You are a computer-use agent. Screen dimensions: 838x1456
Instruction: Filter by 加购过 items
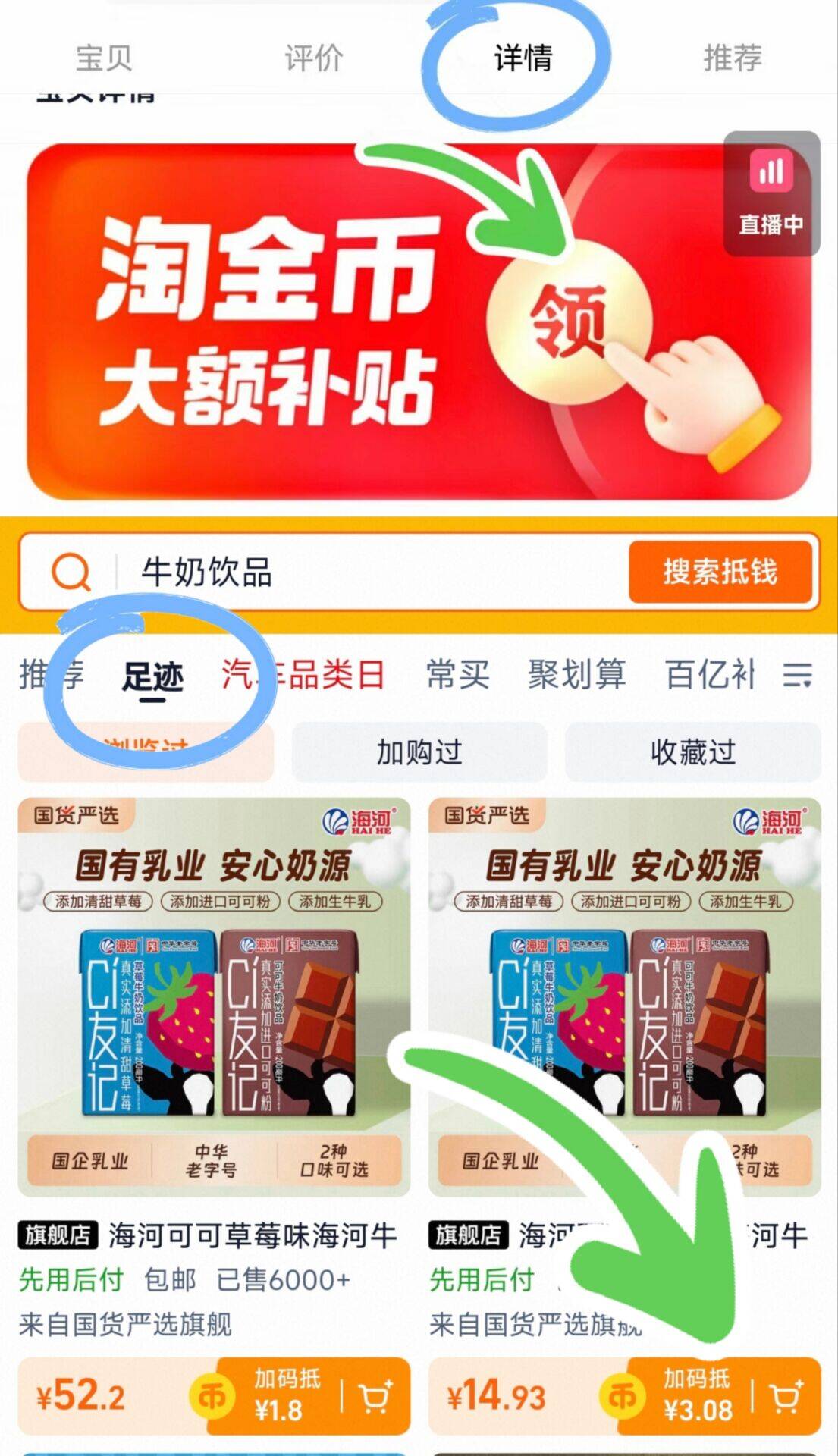click(x=419, y=752)
